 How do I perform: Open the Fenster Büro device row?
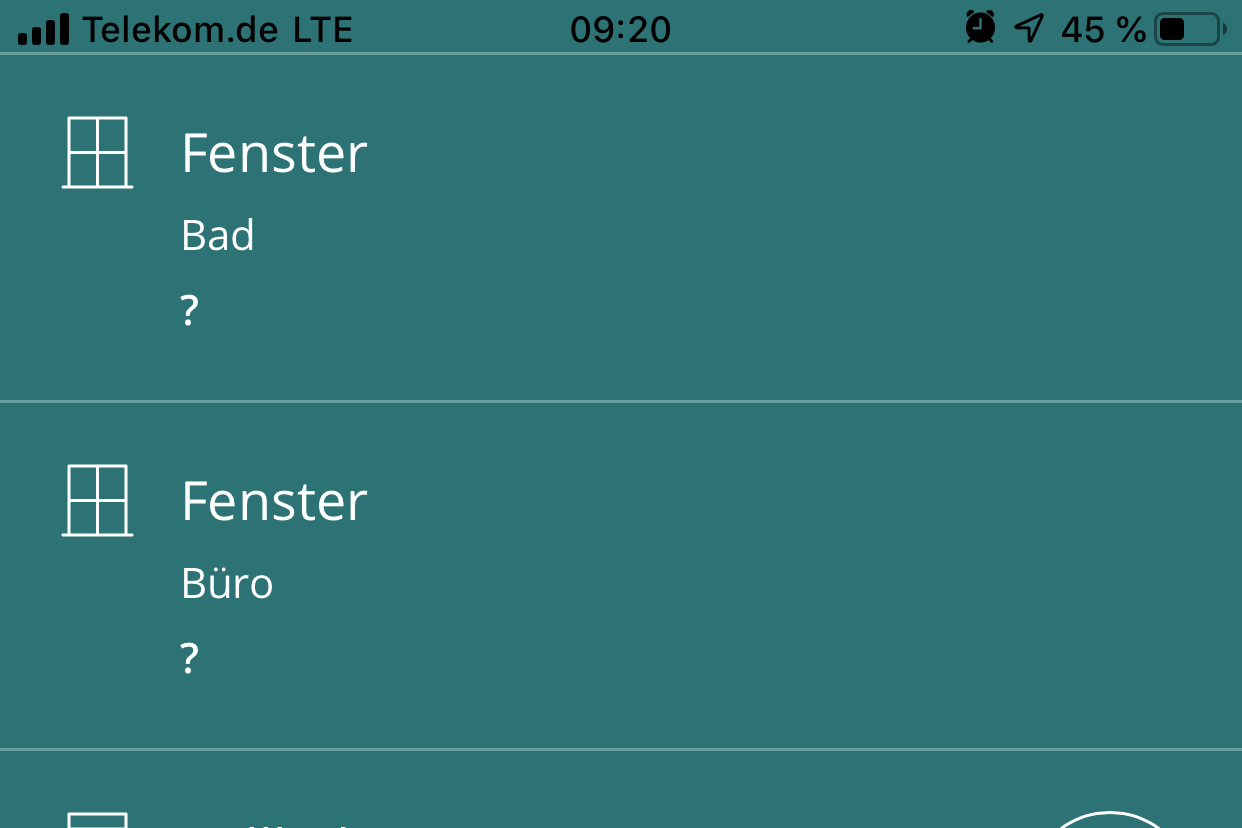pyautogui.click(x=620, y=575)
